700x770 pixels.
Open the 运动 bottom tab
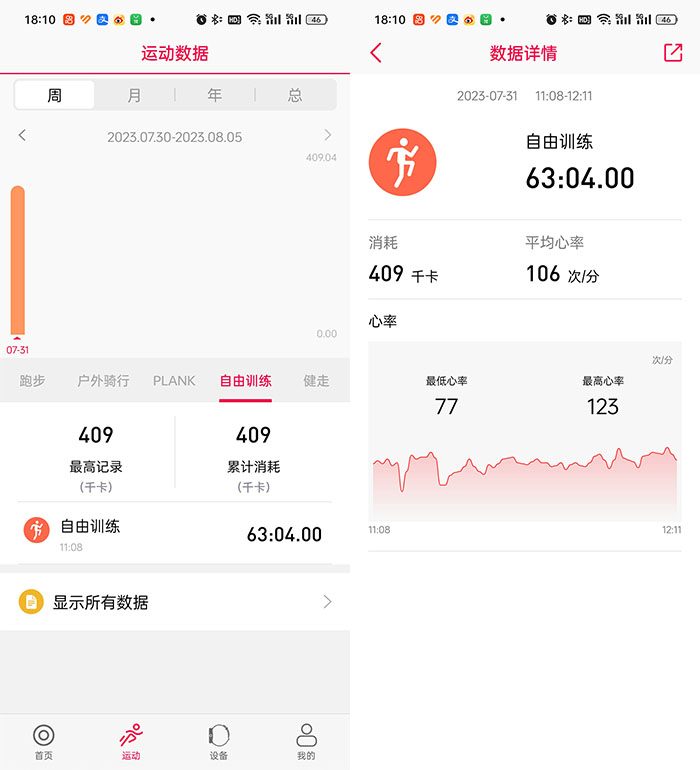pos(131,742)
